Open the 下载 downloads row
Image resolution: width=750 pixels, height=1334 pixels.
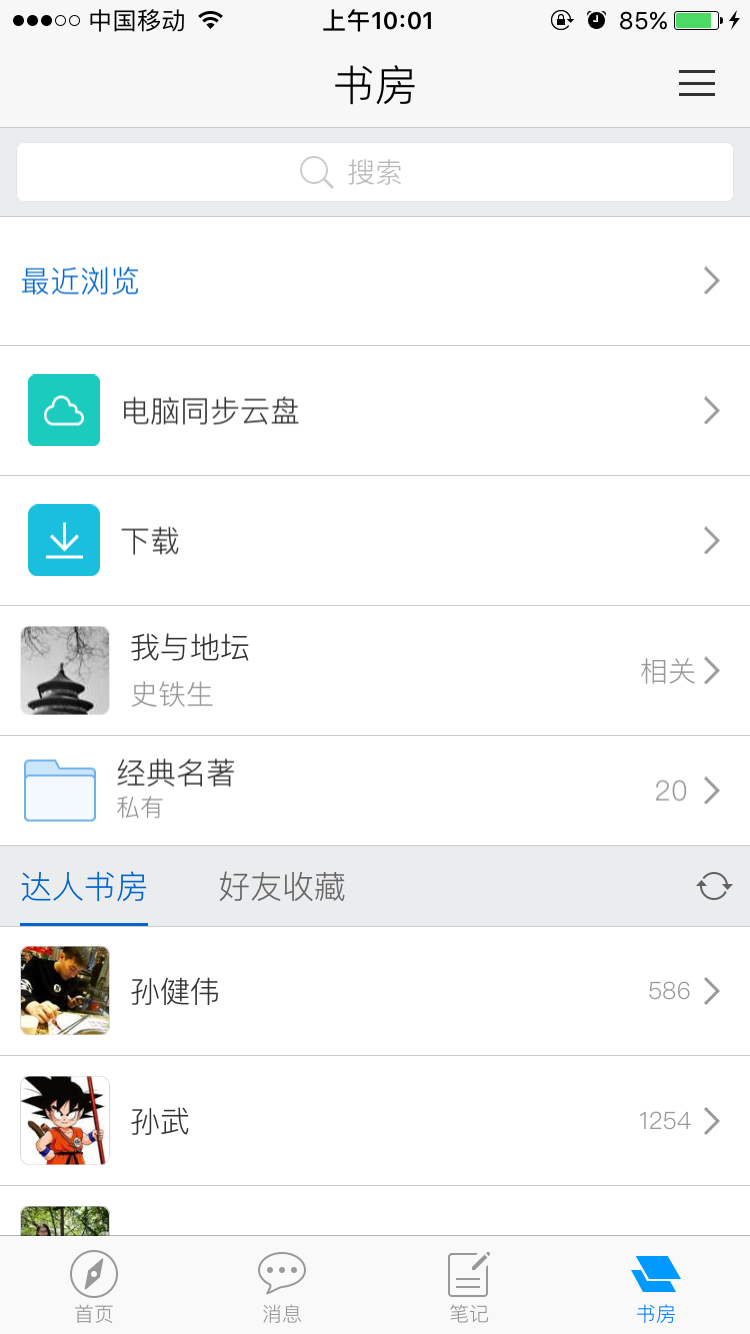click(x=375, y=541)
